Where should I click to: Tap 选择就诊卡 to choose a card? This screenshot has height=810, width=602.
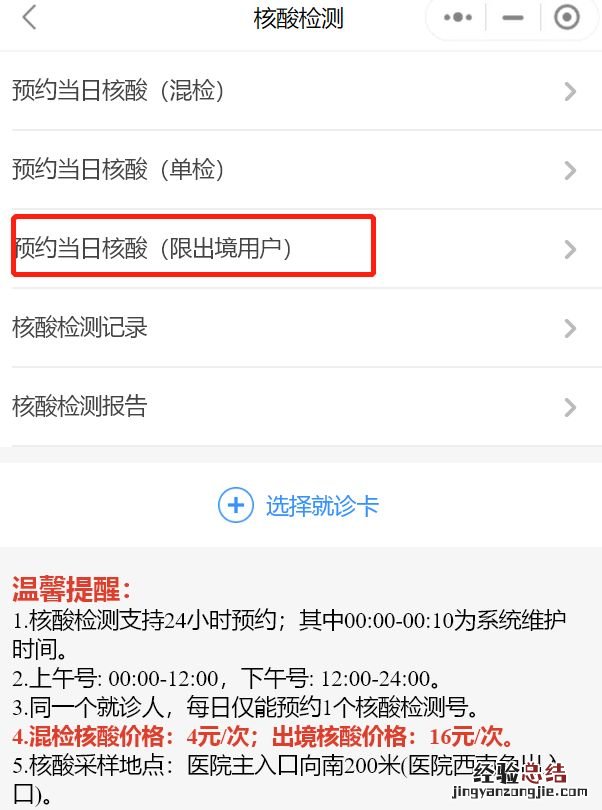300,505
